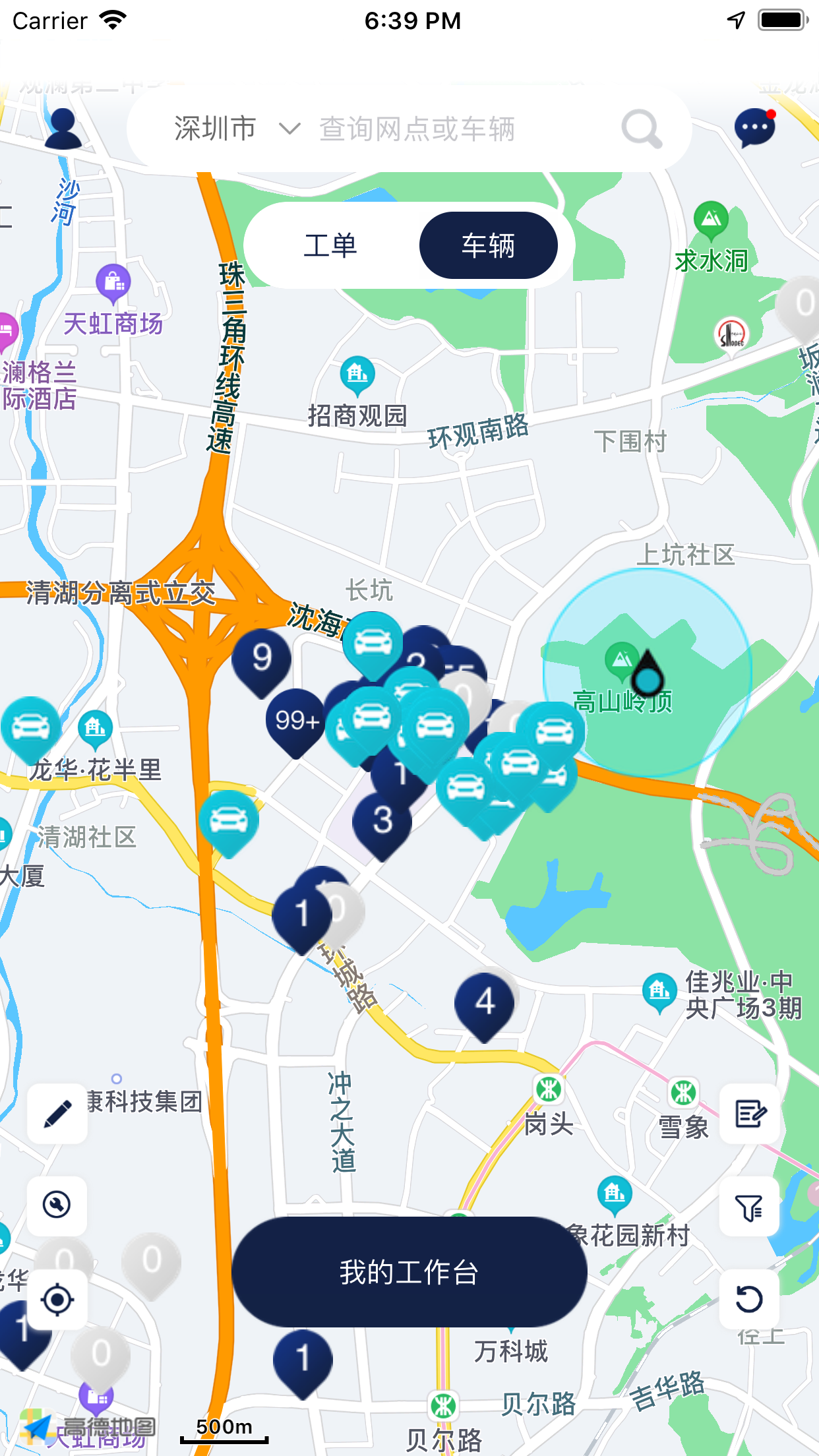The image size is (819, 1456).
Task: Recenter map on my location
Action: 57,1300
